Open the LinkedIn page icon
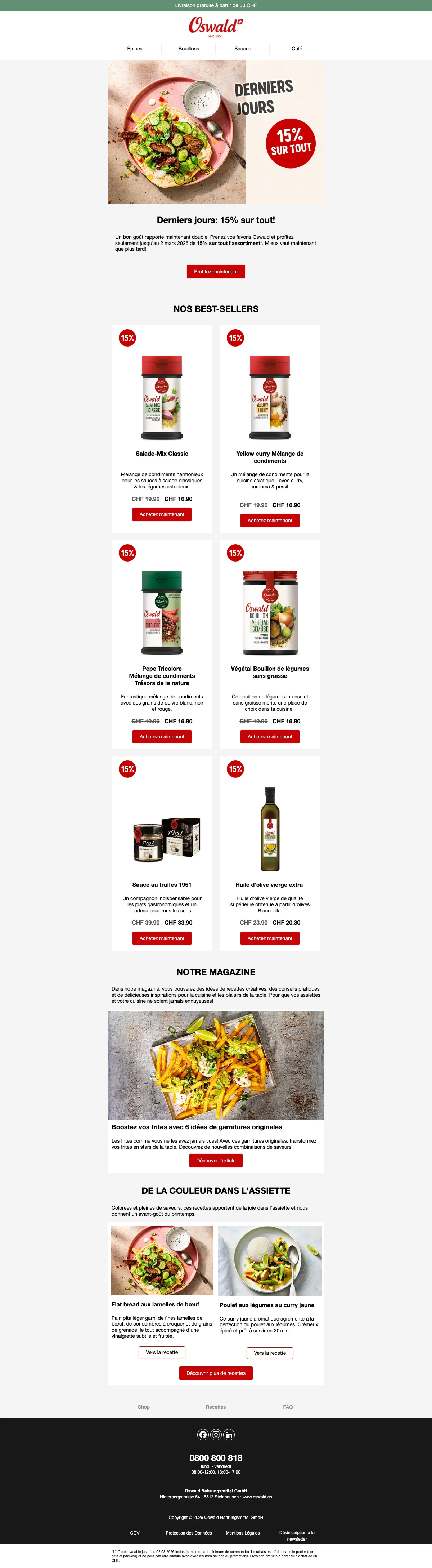 coord(229,1435)
